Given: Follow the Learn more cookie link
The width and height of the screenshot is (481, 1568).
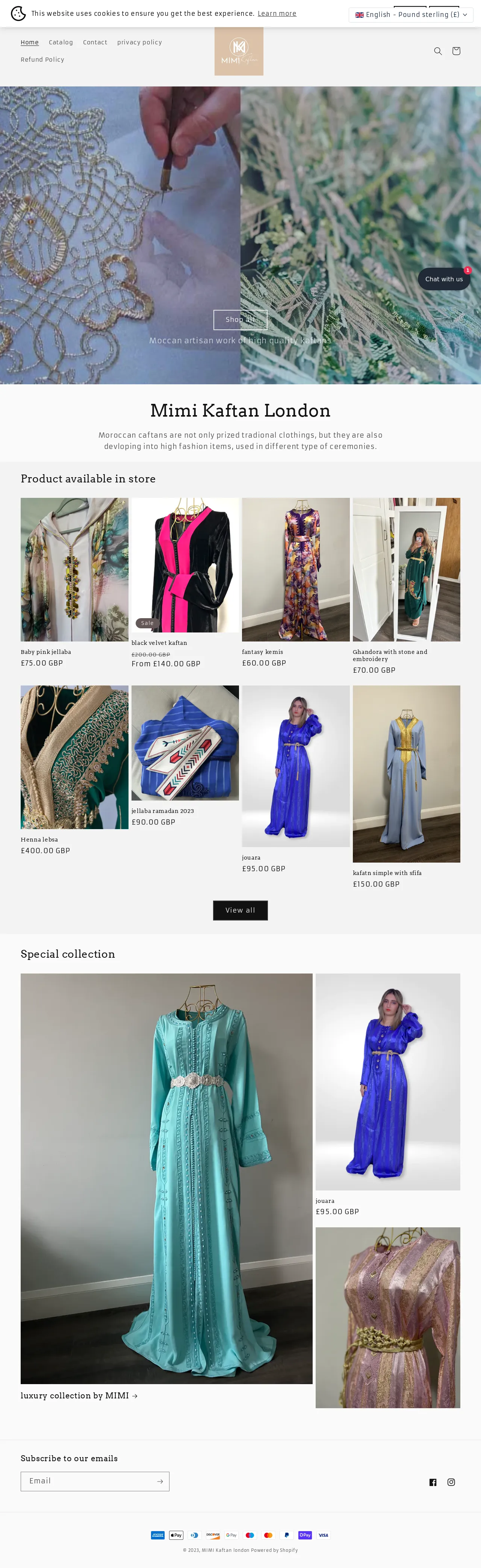Looking at the screenshot, I should coord(277,14).
